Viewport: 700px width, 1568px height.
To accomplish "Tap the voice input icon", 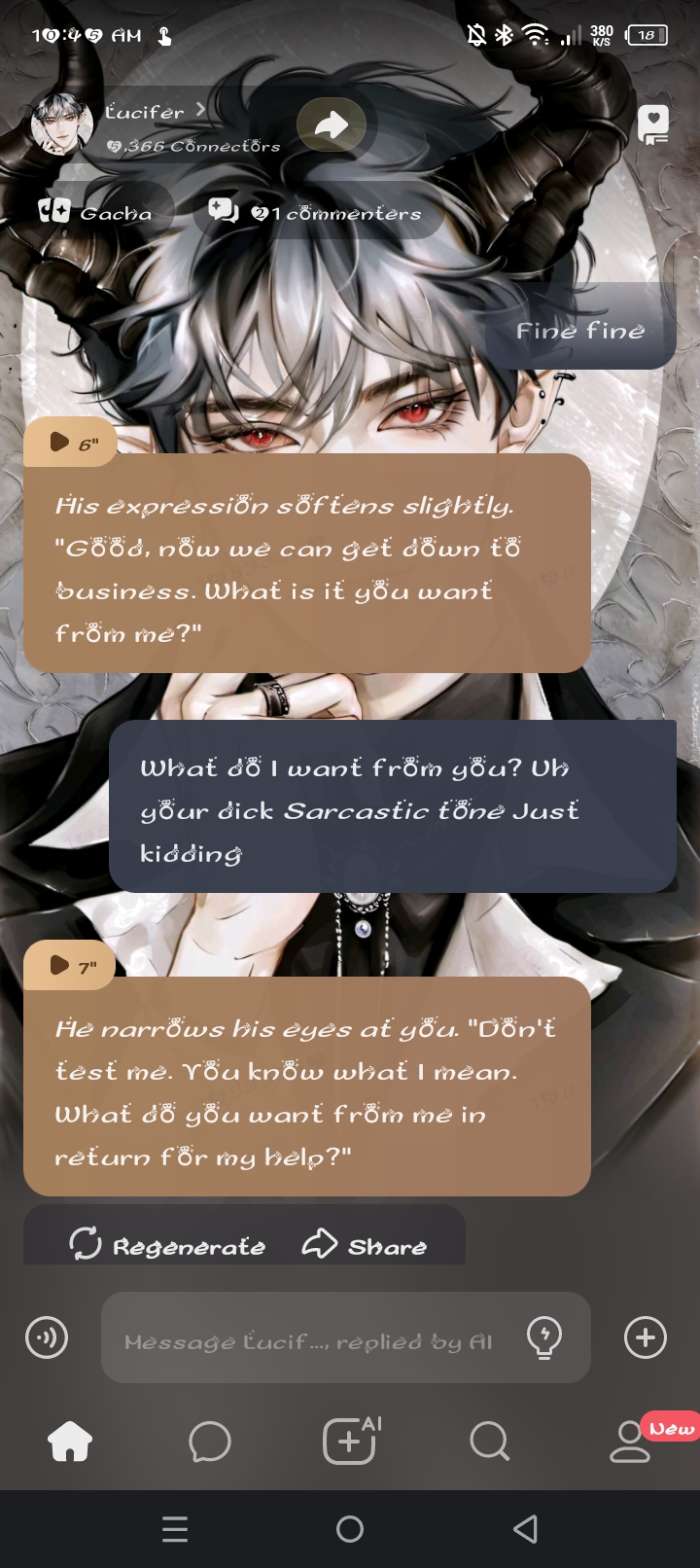I will pyautogui.click(x=47, y=1337).
